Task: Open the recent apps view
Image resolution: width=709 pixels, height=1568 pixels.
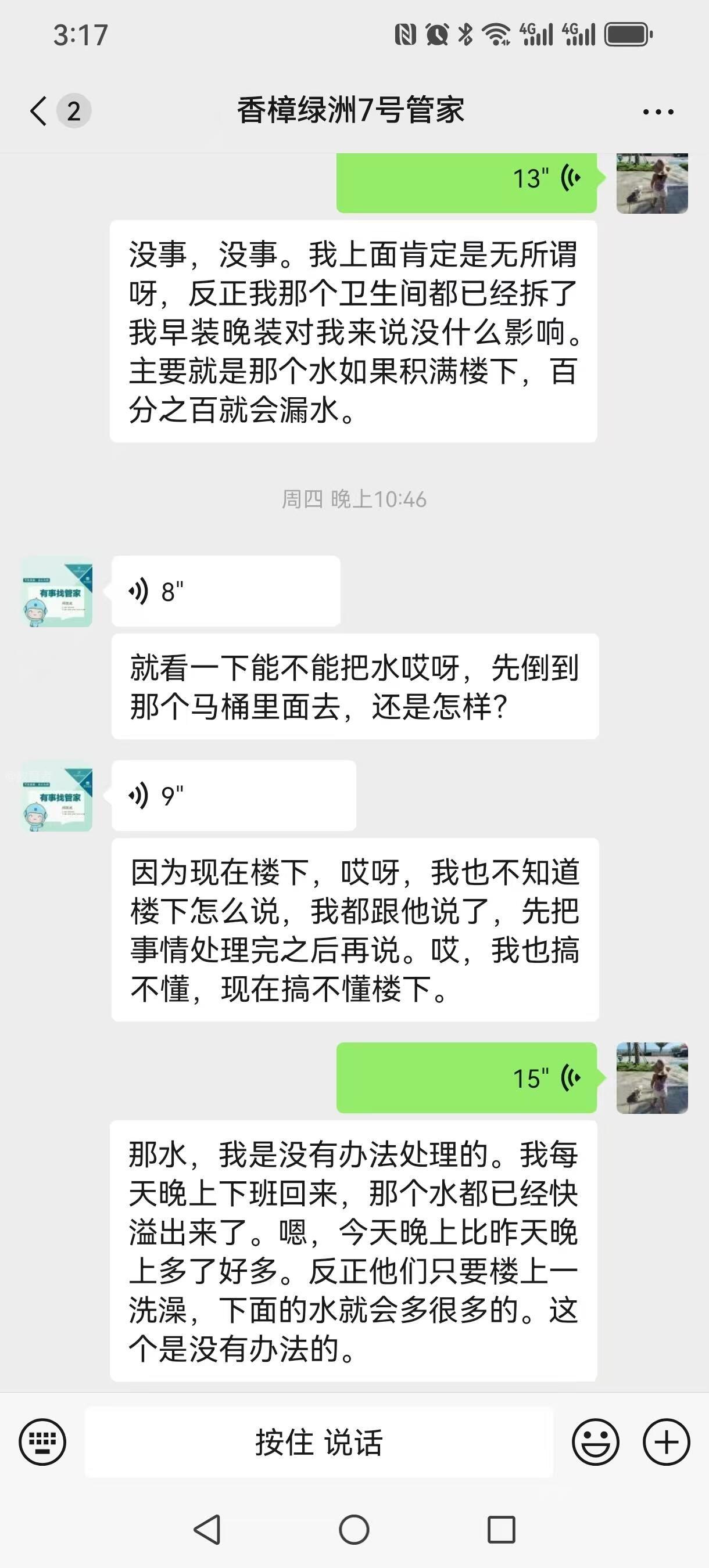Action: tap(502, 1529)
